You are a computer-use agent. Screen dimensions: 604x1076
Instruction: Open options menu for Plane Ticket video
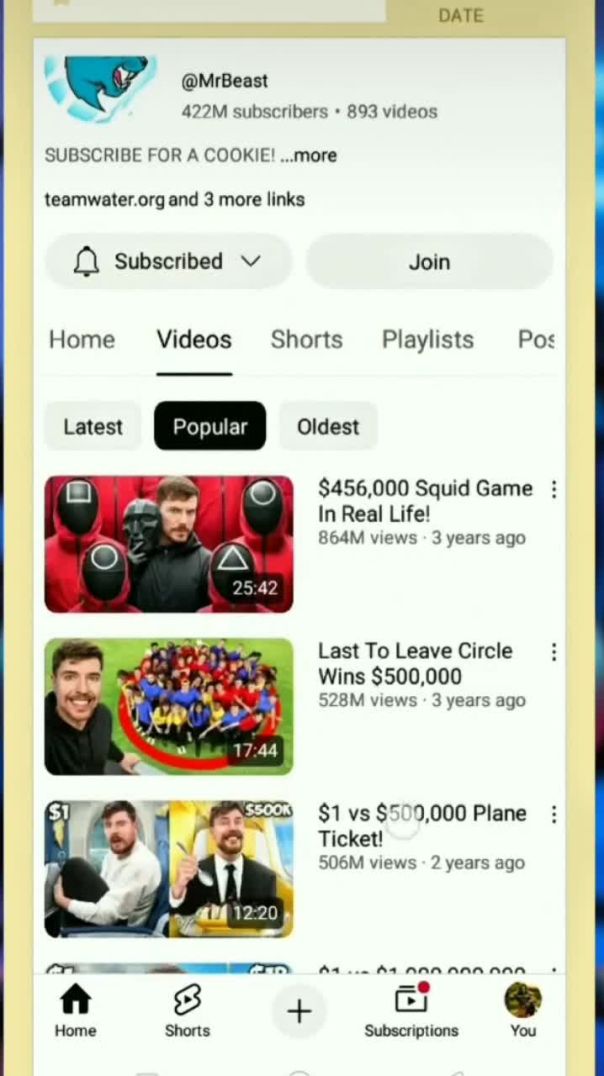(x=553, y=815)
